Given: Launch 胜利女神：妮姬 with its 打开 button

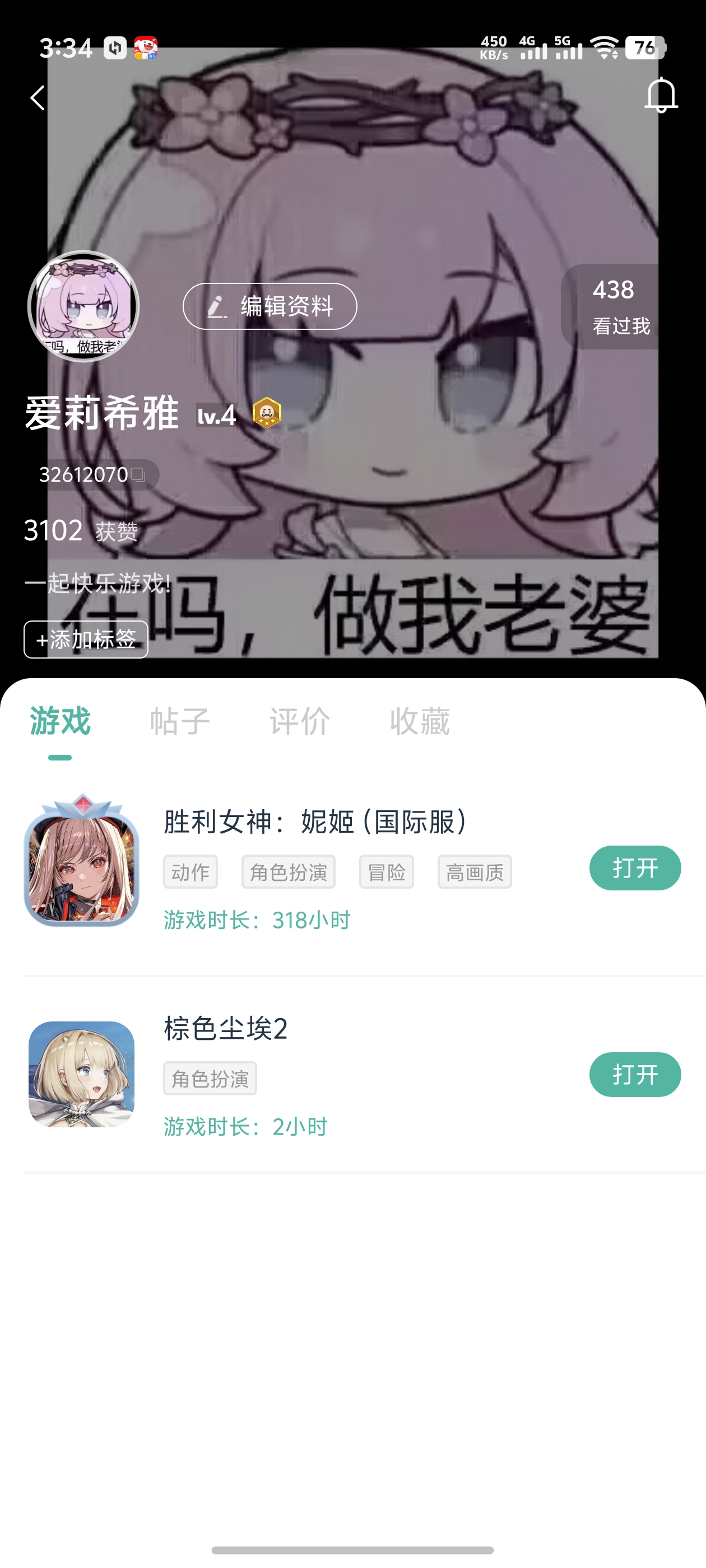Looking at the screenshot, I should (635, 867).
